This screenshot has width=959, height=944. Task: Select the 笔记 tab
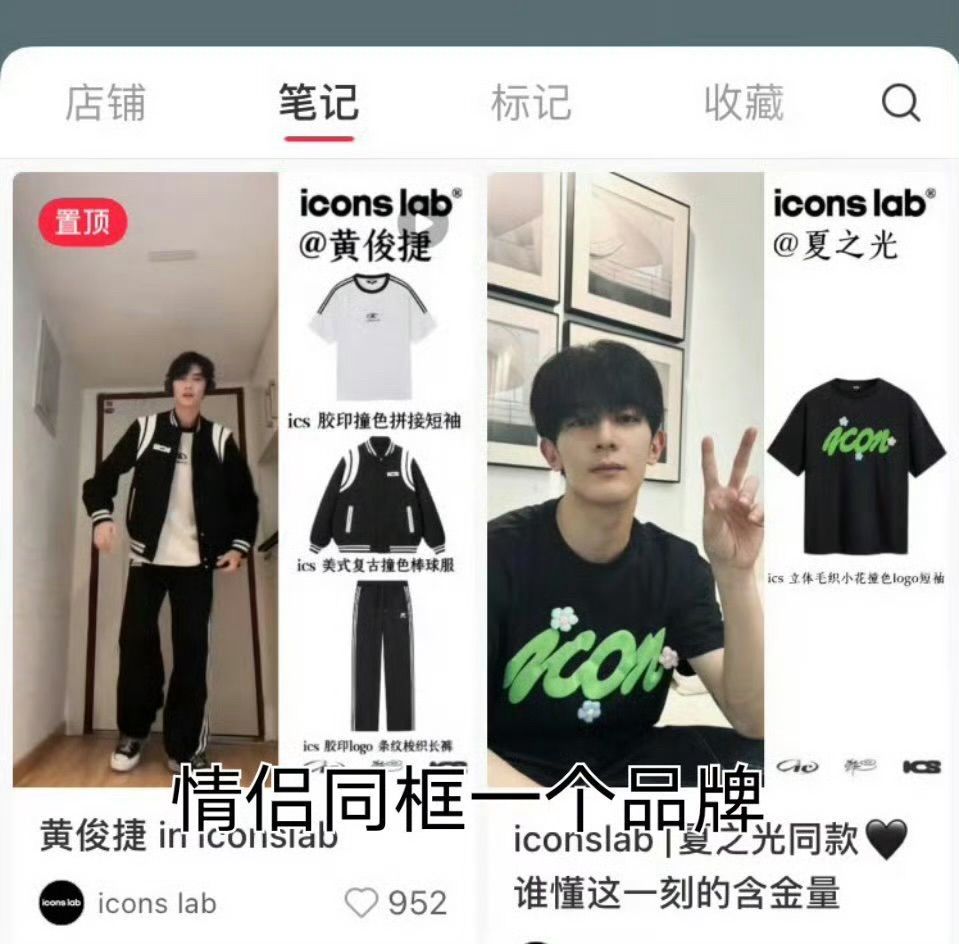[318, 104]
